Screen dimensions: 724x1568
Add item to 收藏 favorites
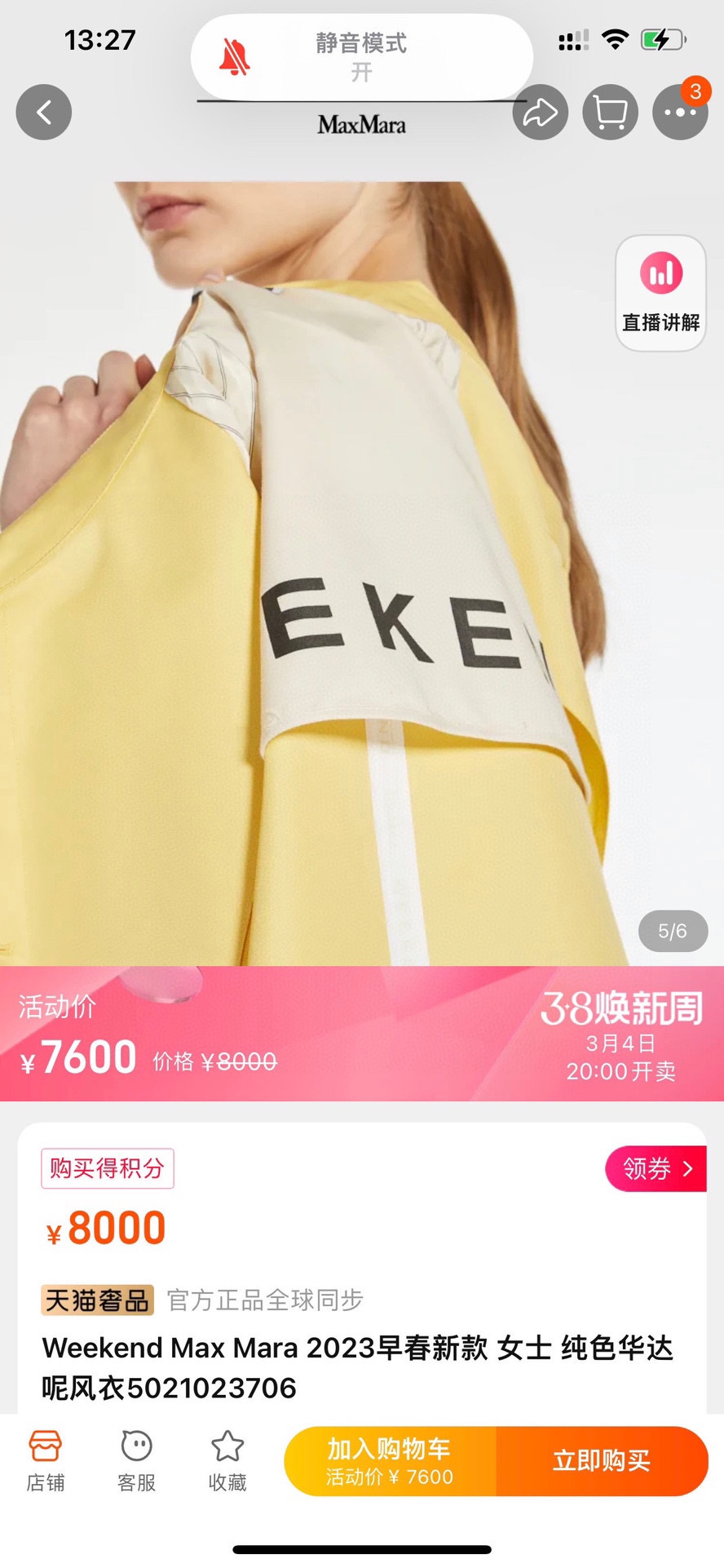point(227,1460)
